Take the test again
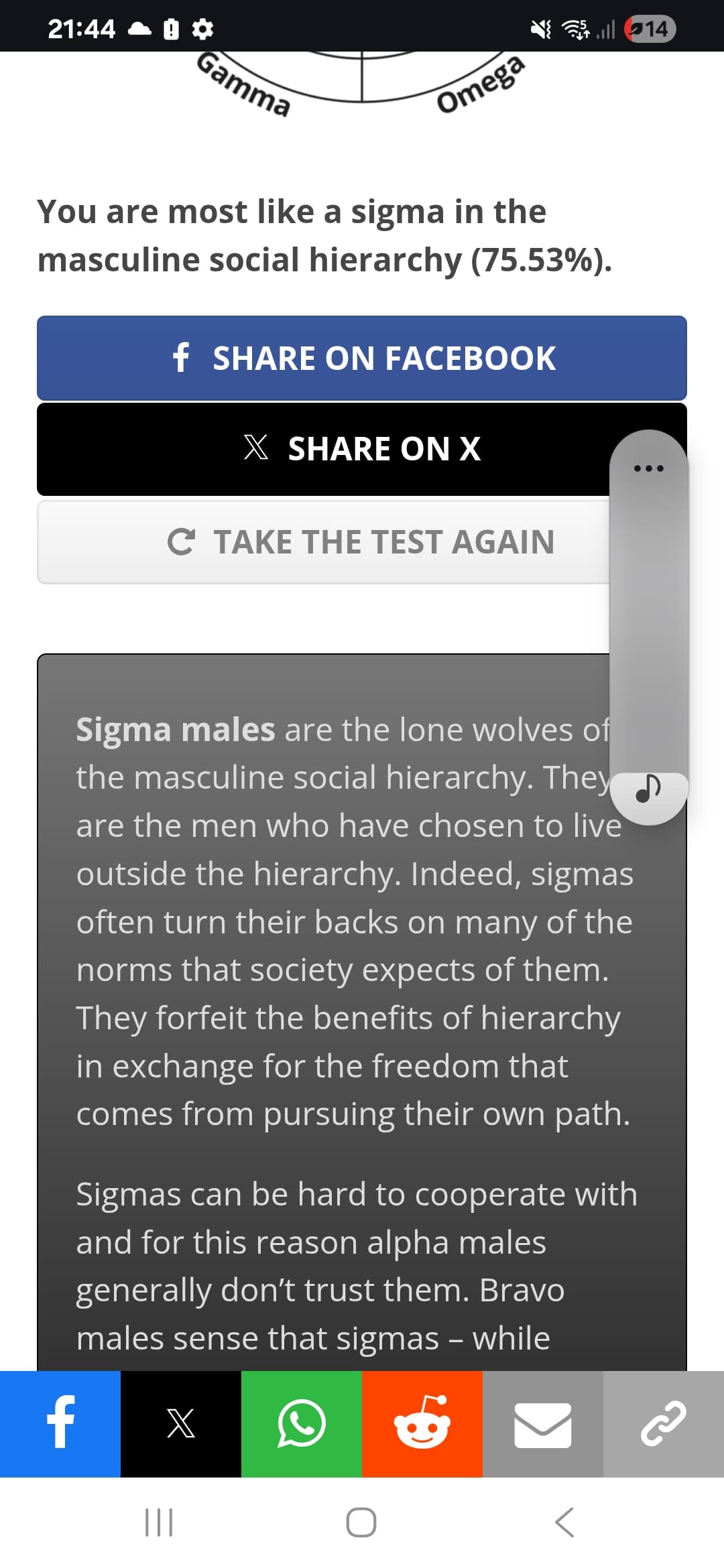 (x=323, y=541)
